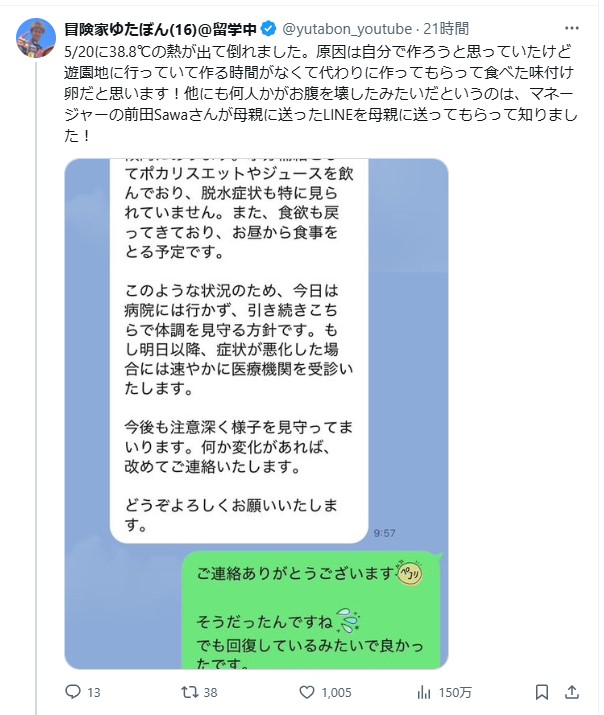Share this tweet

point(572,691)
